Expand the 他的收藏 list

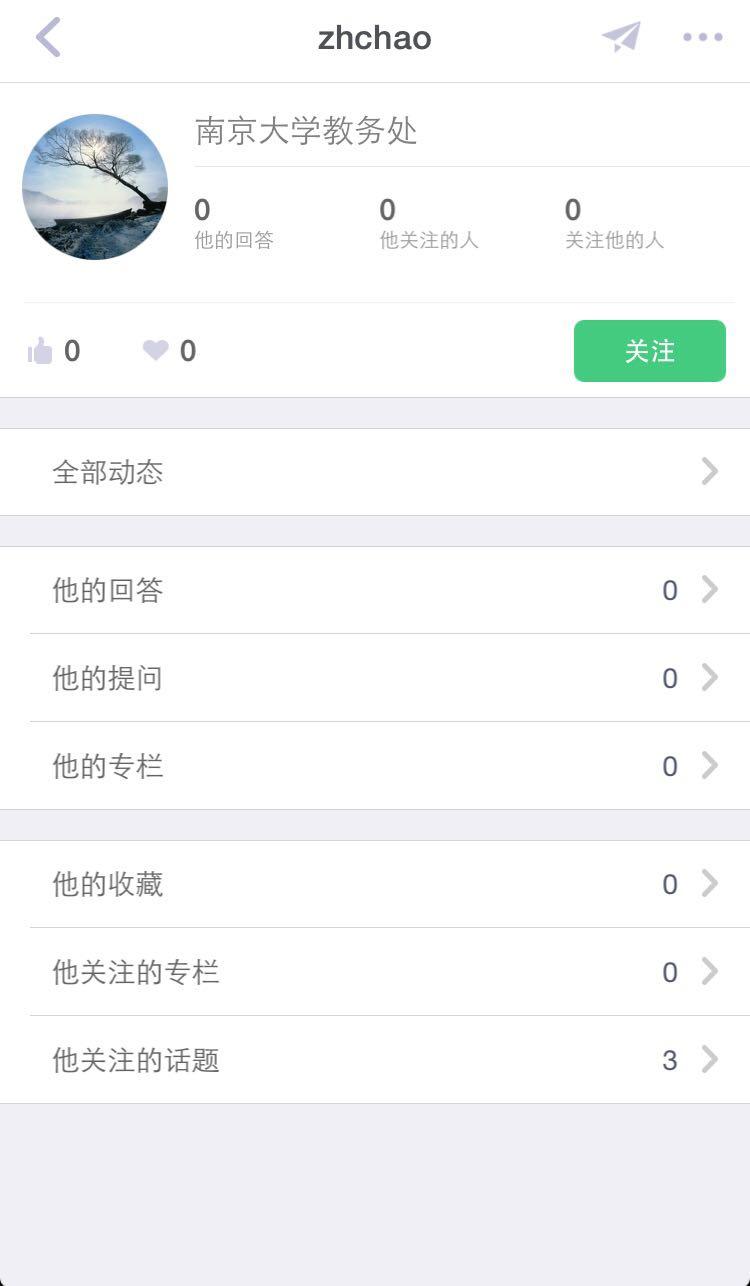[x=375, y=884]
